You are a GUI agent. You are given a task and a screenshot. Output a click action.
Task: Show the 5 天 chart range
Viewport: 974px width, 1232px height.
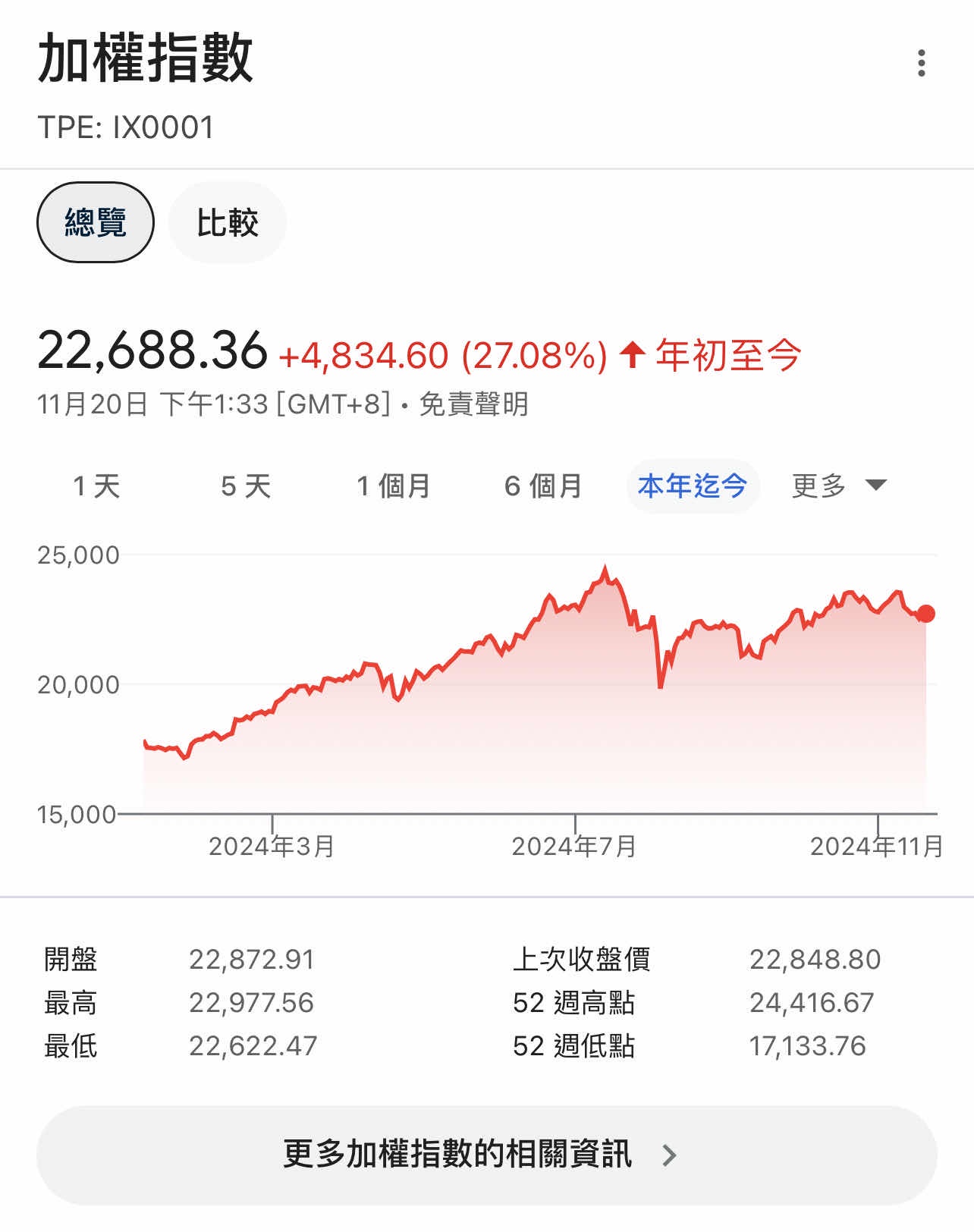point(245,486)
